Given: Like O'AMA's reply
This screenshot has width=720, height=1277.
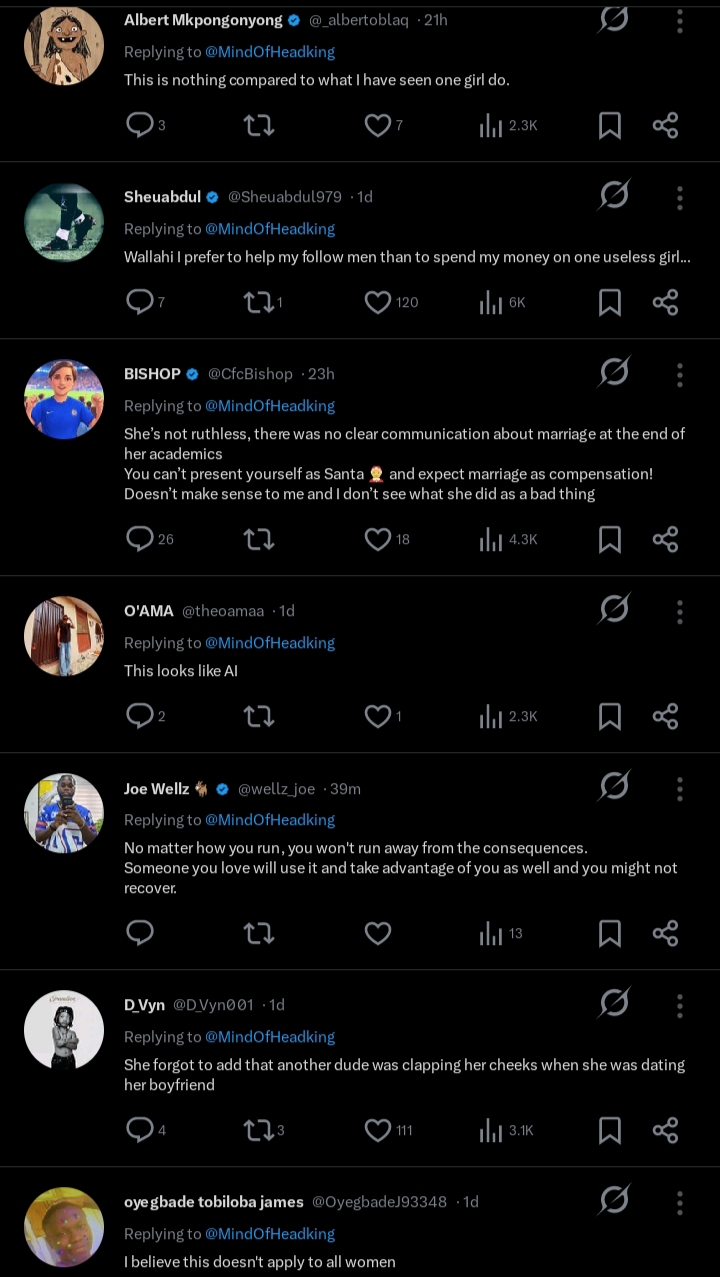Looking at the screenshot, I should coord(378,716).
